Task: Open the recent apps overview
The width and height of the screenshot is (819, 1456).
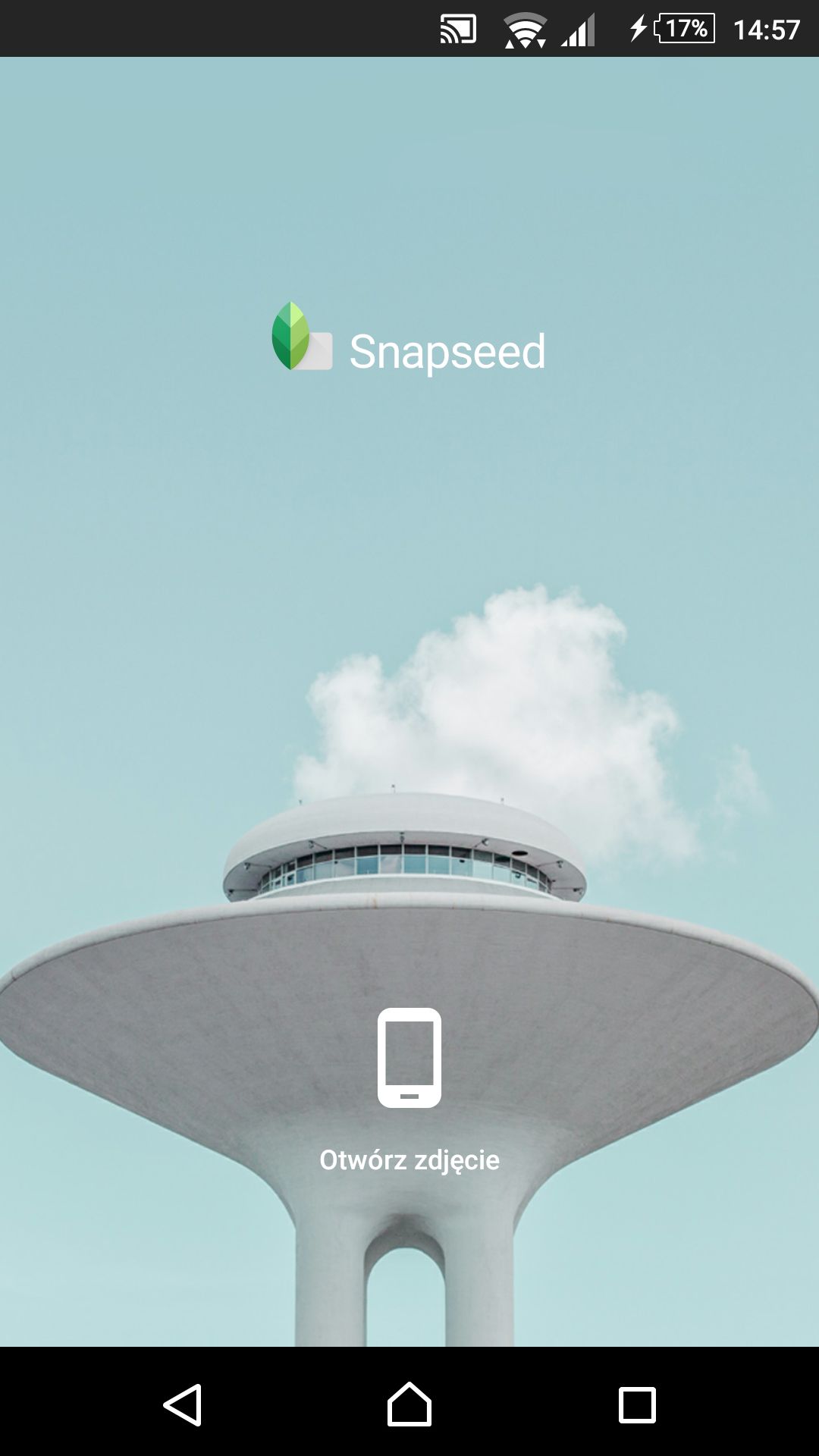Action: [637, 1405]
